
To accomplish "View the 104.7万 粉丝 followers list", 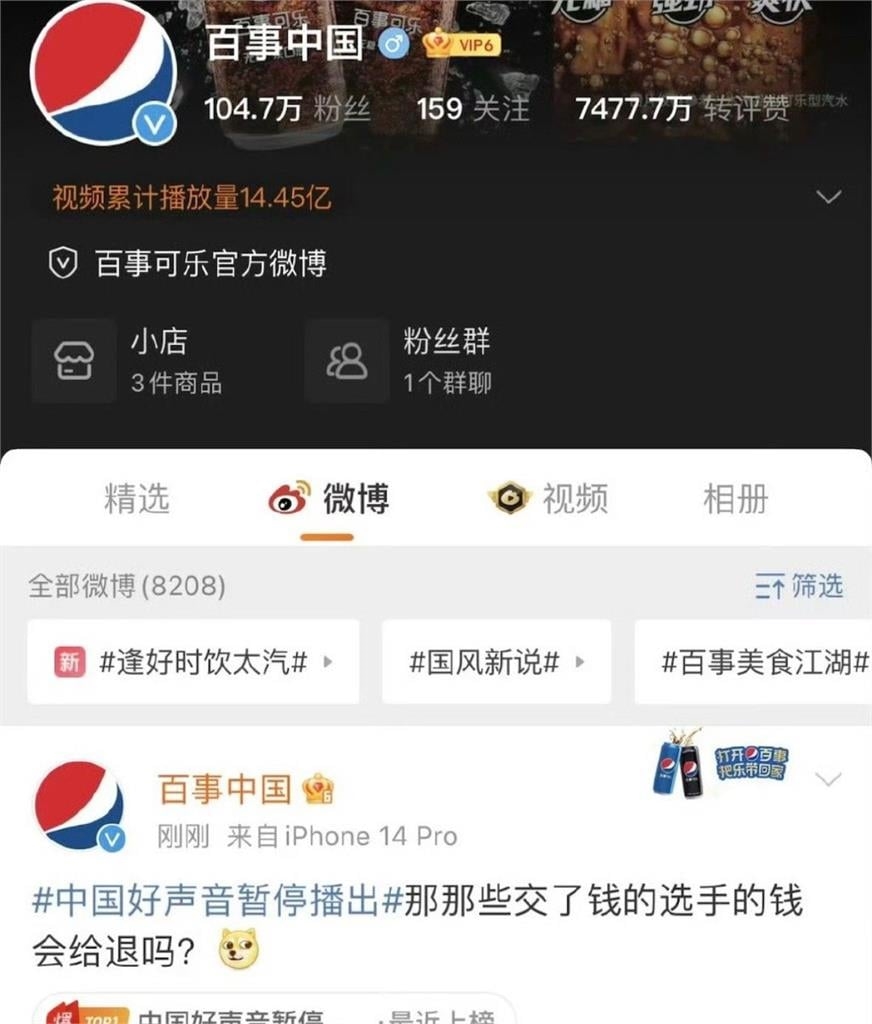I will [x=286, y=109].
